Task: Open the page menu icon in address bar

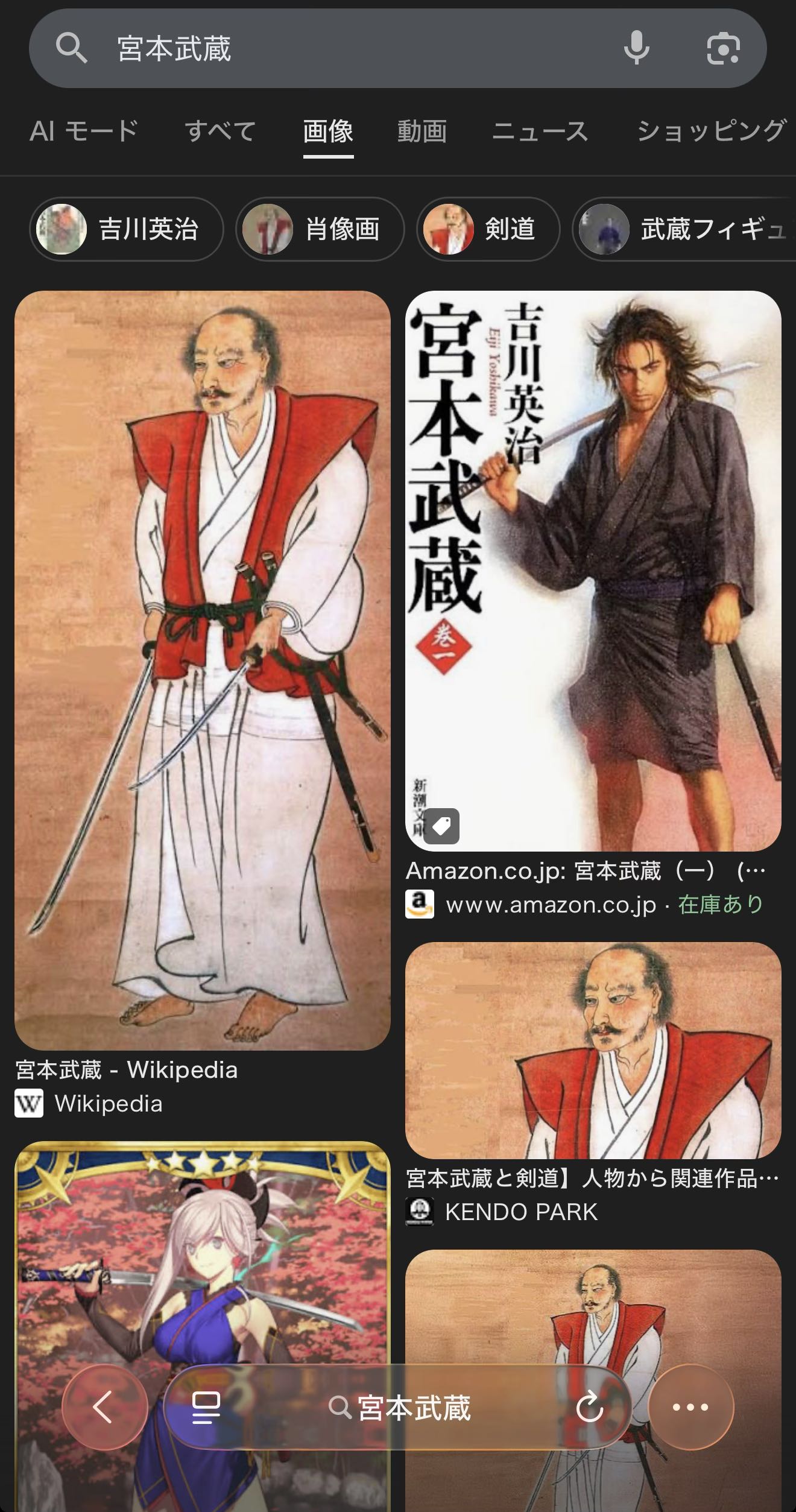Action: (206, 1407)
